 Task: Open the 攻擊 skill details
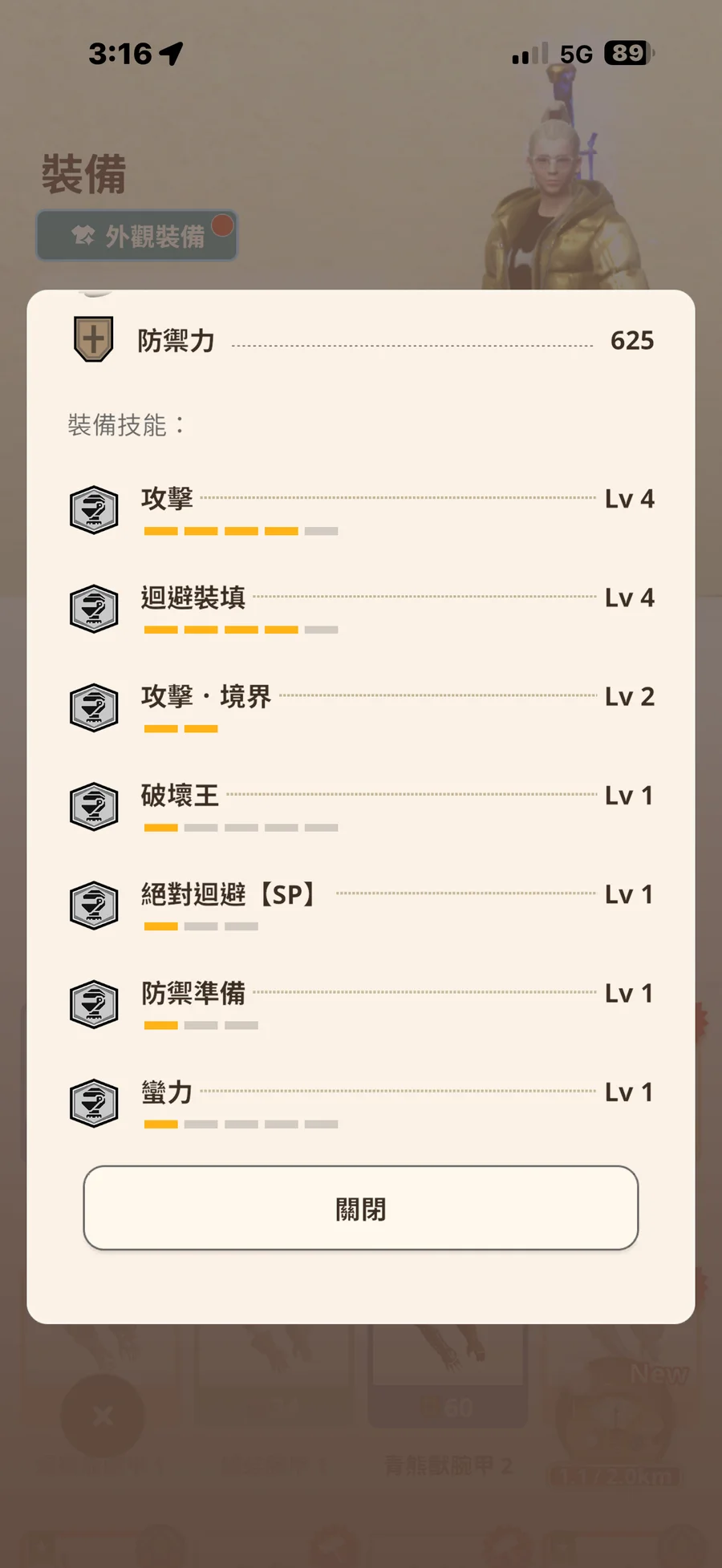pyautogui.click(x=360, y=509)
